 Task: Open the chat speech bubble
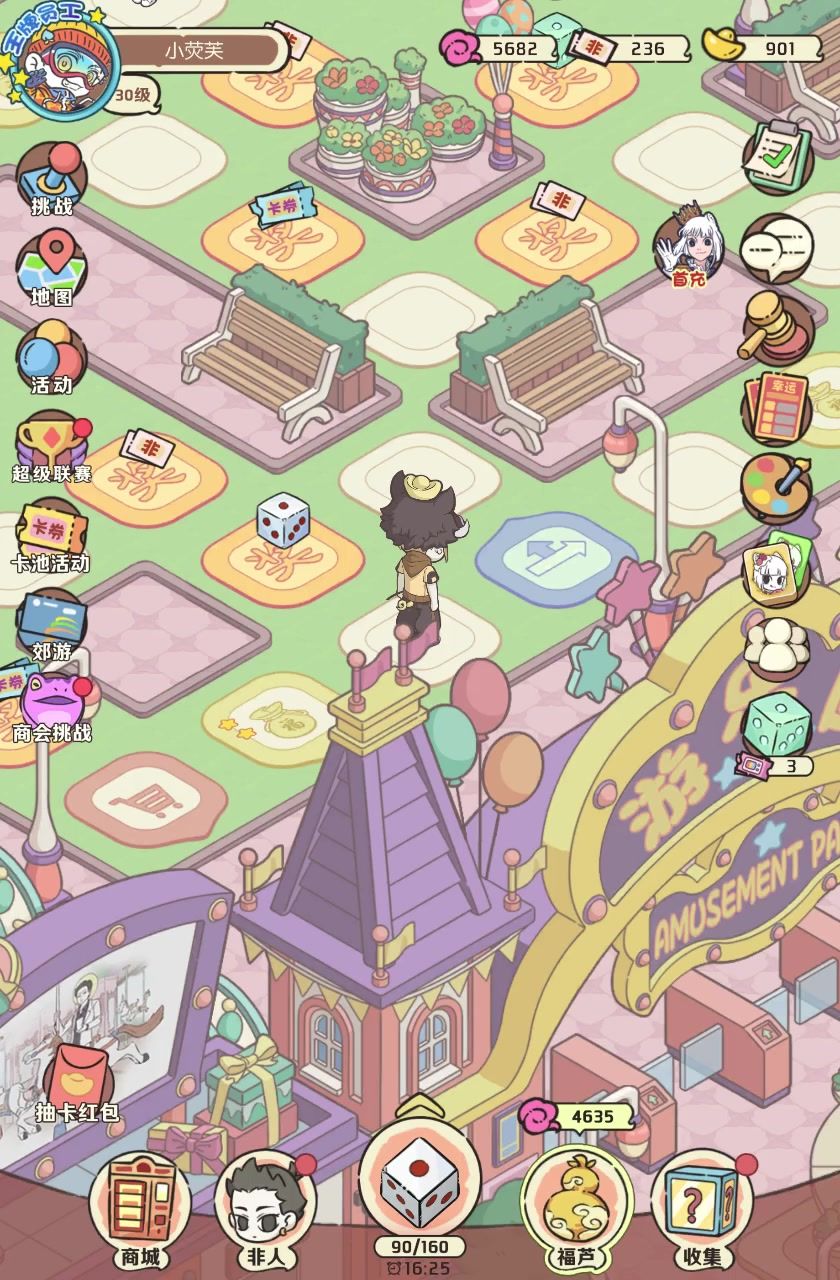[x=777, y=248]
